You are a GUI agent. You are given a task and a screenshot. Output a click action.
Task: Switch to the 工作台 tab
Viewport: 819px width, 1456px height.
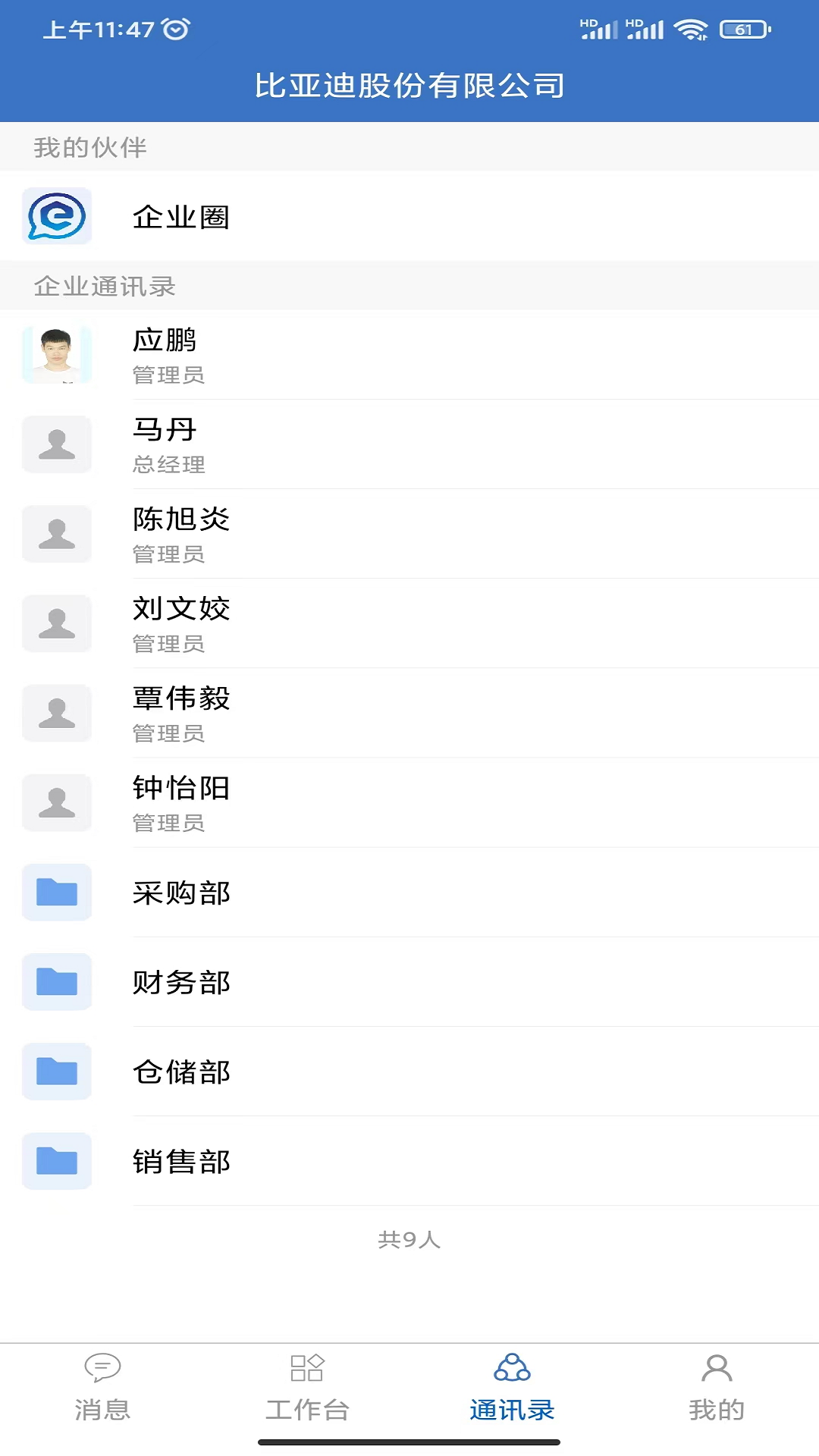click(307, 1388)
